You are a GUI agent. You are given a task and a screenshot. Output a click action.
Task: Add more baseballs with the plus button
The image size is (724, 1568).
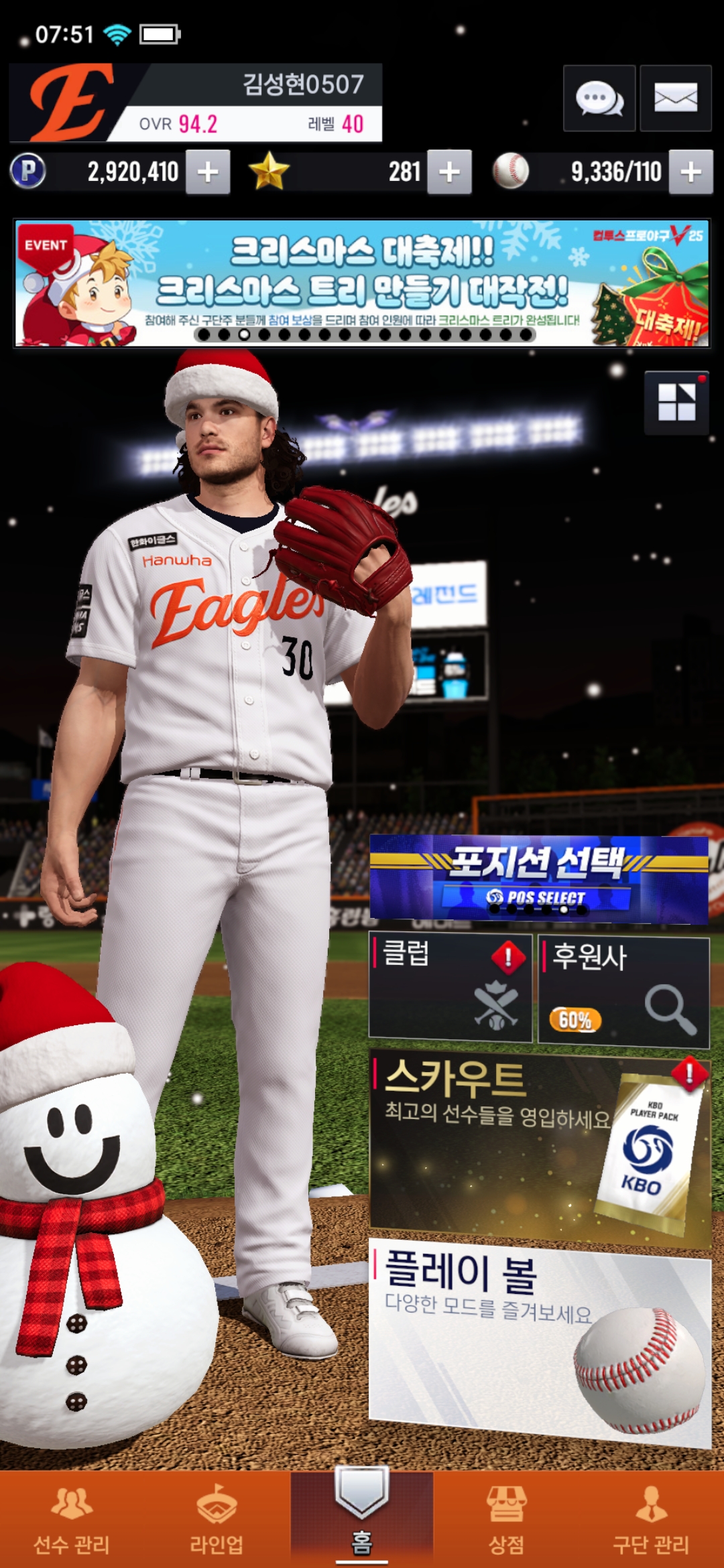[x=690, y=172]
